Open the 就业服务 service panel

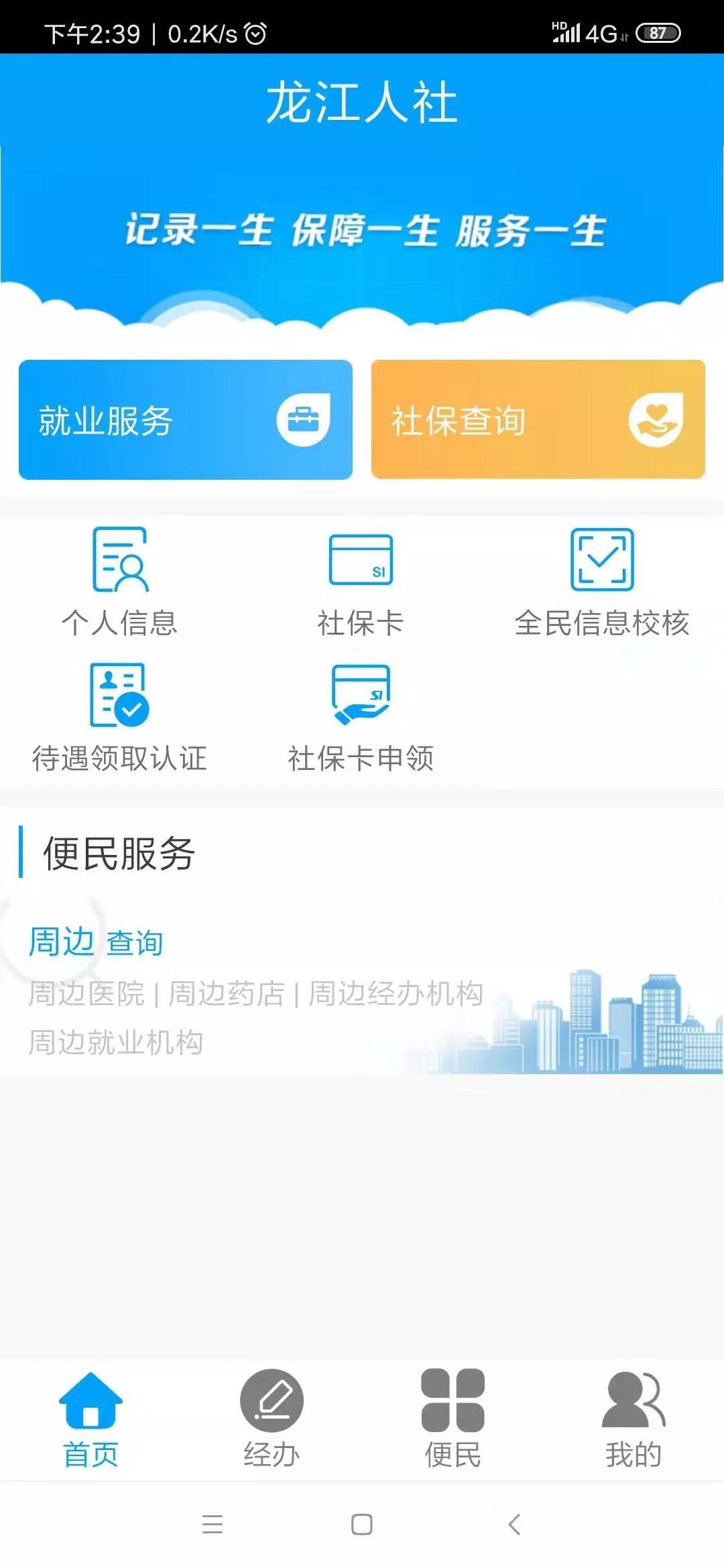pos(186,419)
